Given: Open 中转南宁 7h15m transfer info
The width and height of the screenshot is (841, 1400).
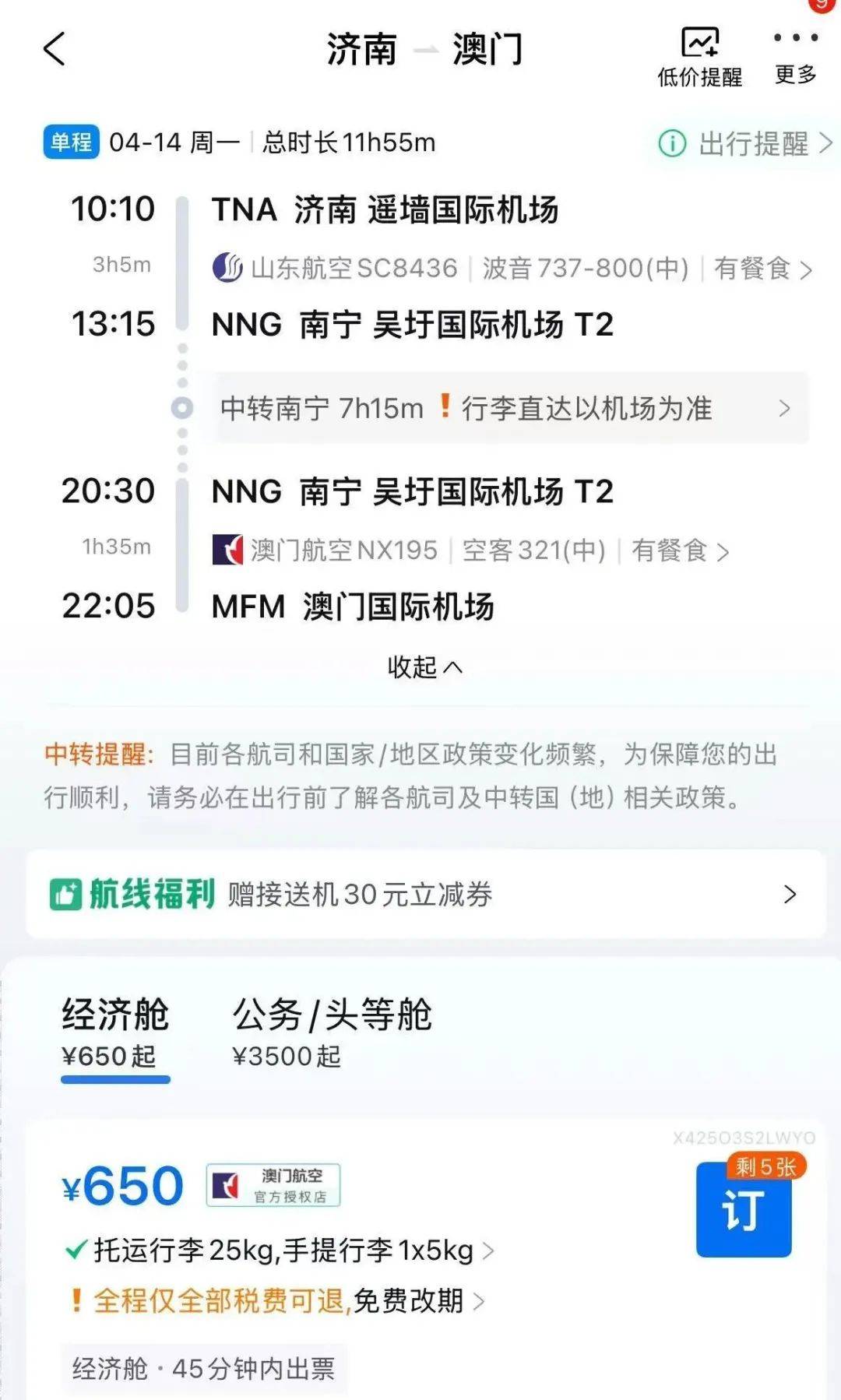Looking at the screenshot, I should point(512,408).
